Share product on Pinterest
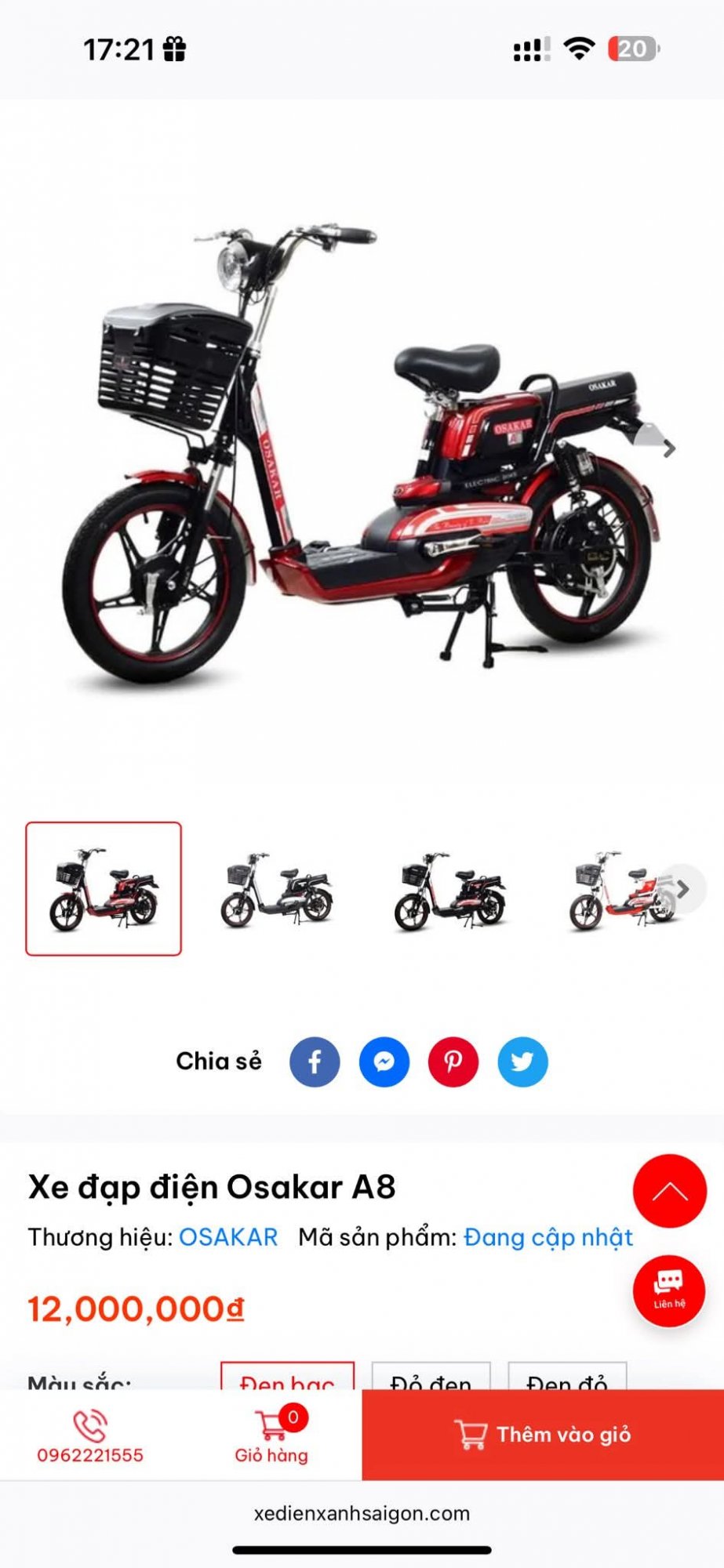 coord(453,1062)
